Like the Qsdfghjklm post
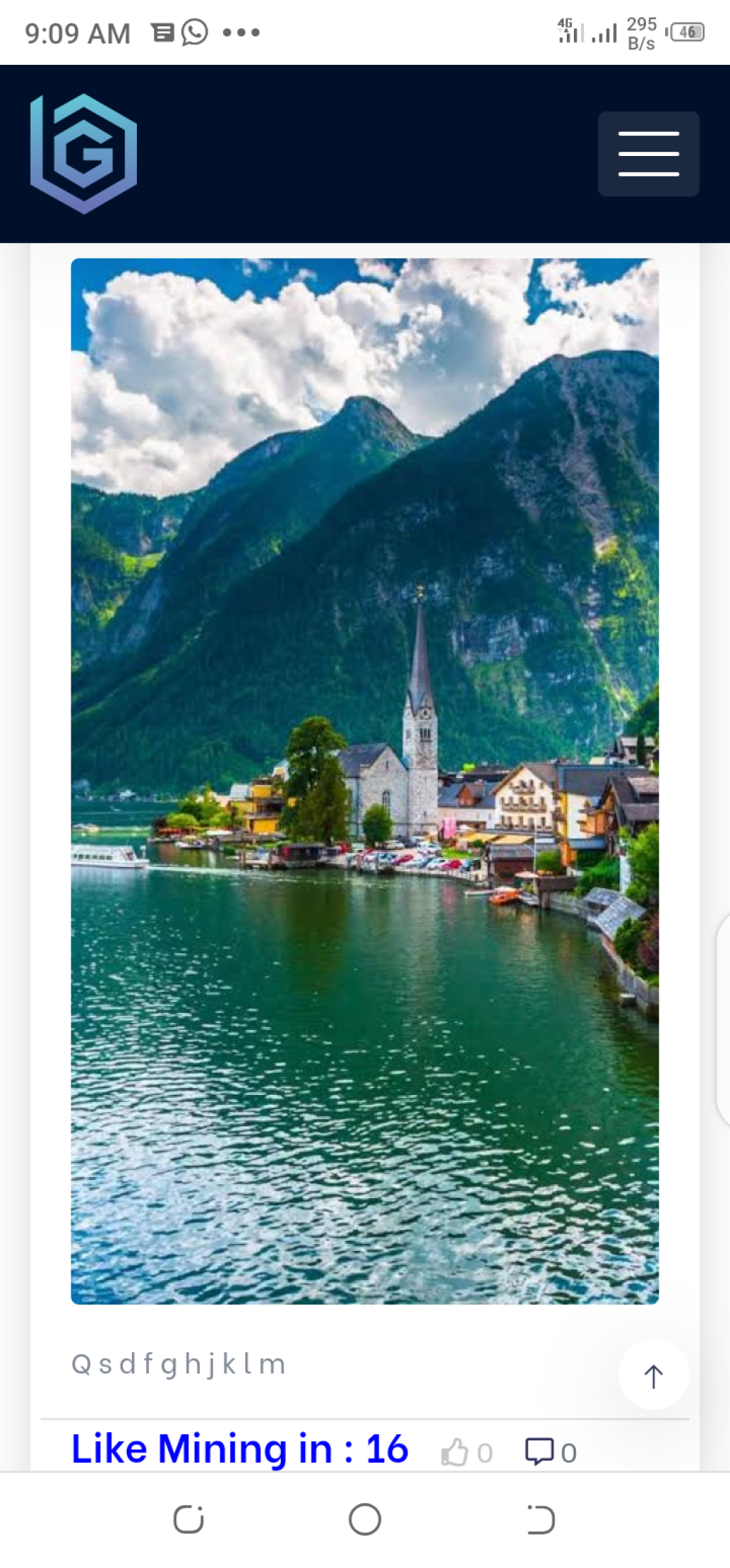Screen dimensions: 730x1568 click(454, 1452)
